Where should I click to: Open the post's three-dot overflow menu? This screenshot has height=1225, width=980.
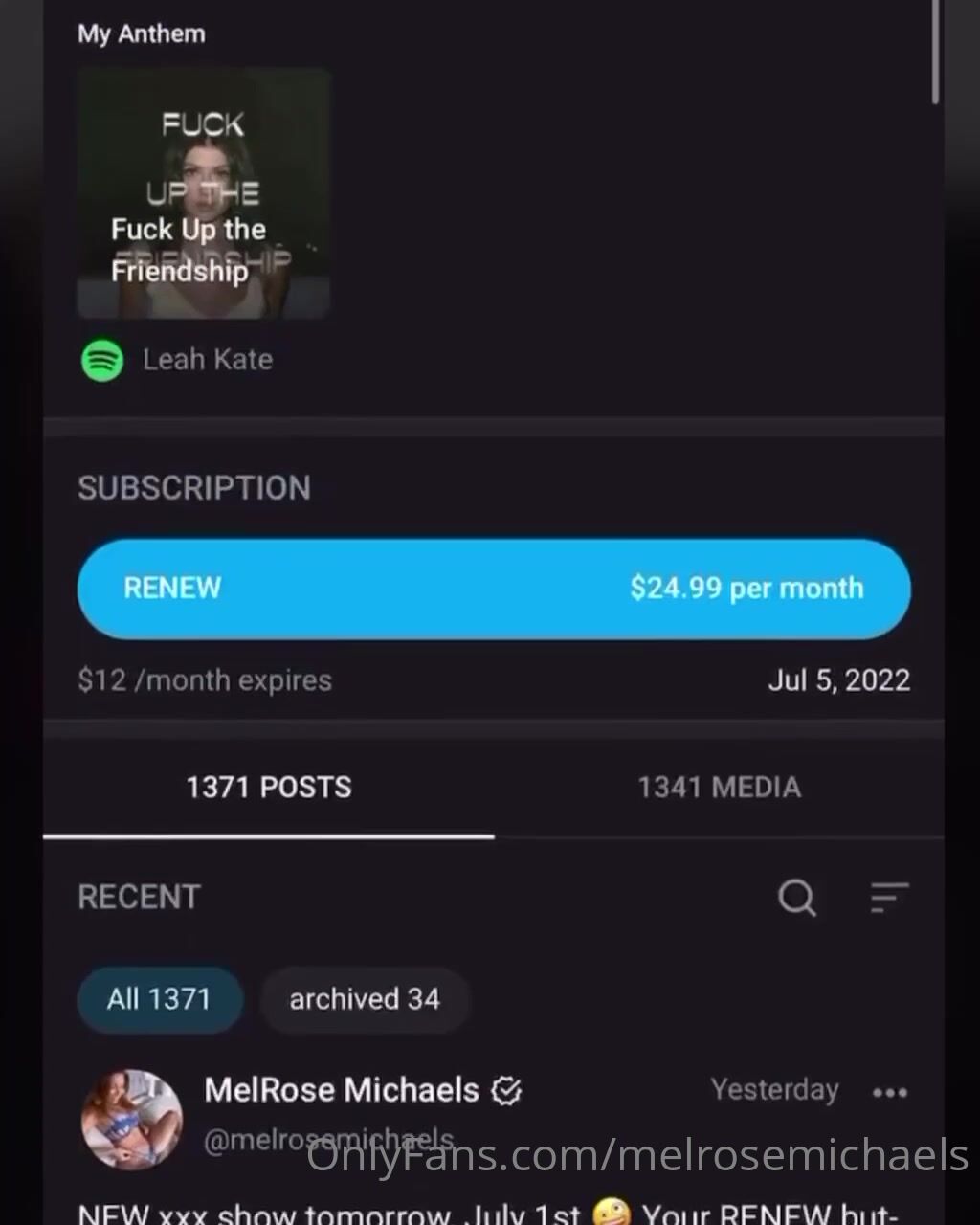[x=889, y=1092]
